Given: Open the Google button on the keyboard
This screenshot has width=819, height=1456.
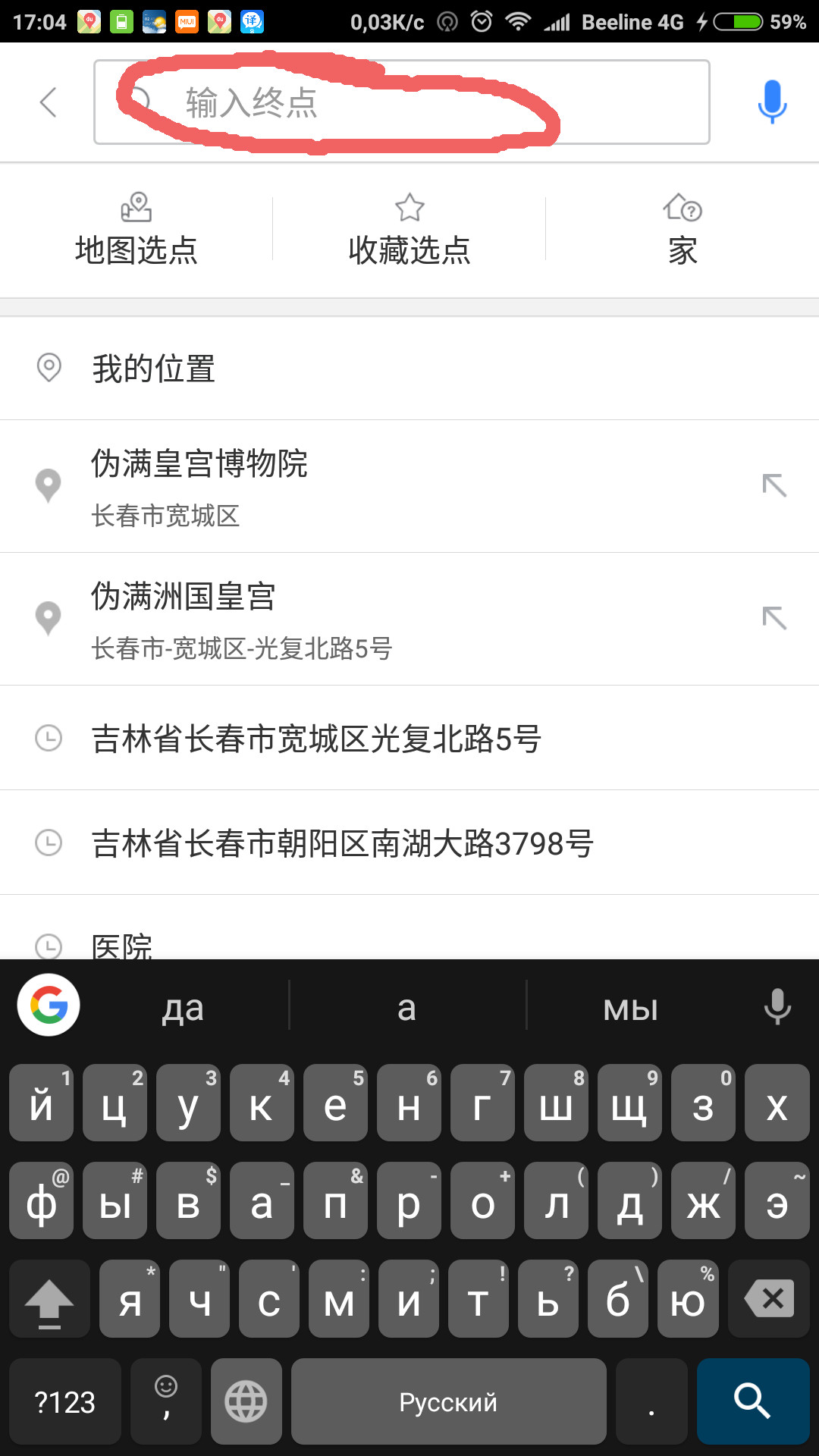Looking at the screenshot, I should coord(49,1006).
